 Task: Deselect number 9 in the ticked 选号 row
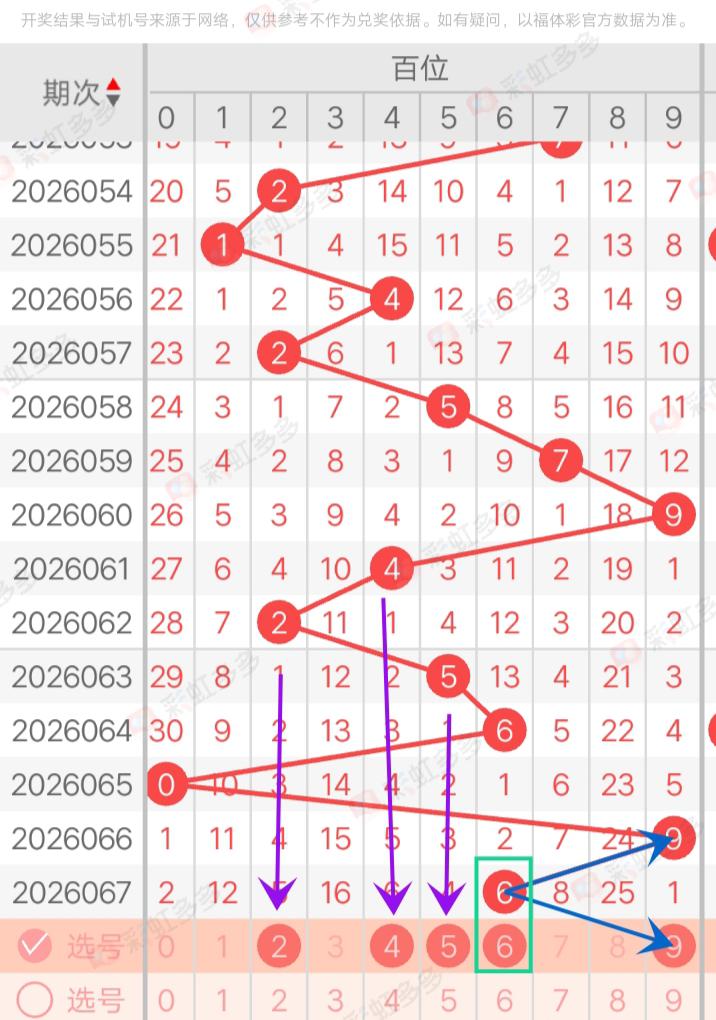[x=674, y=946]
